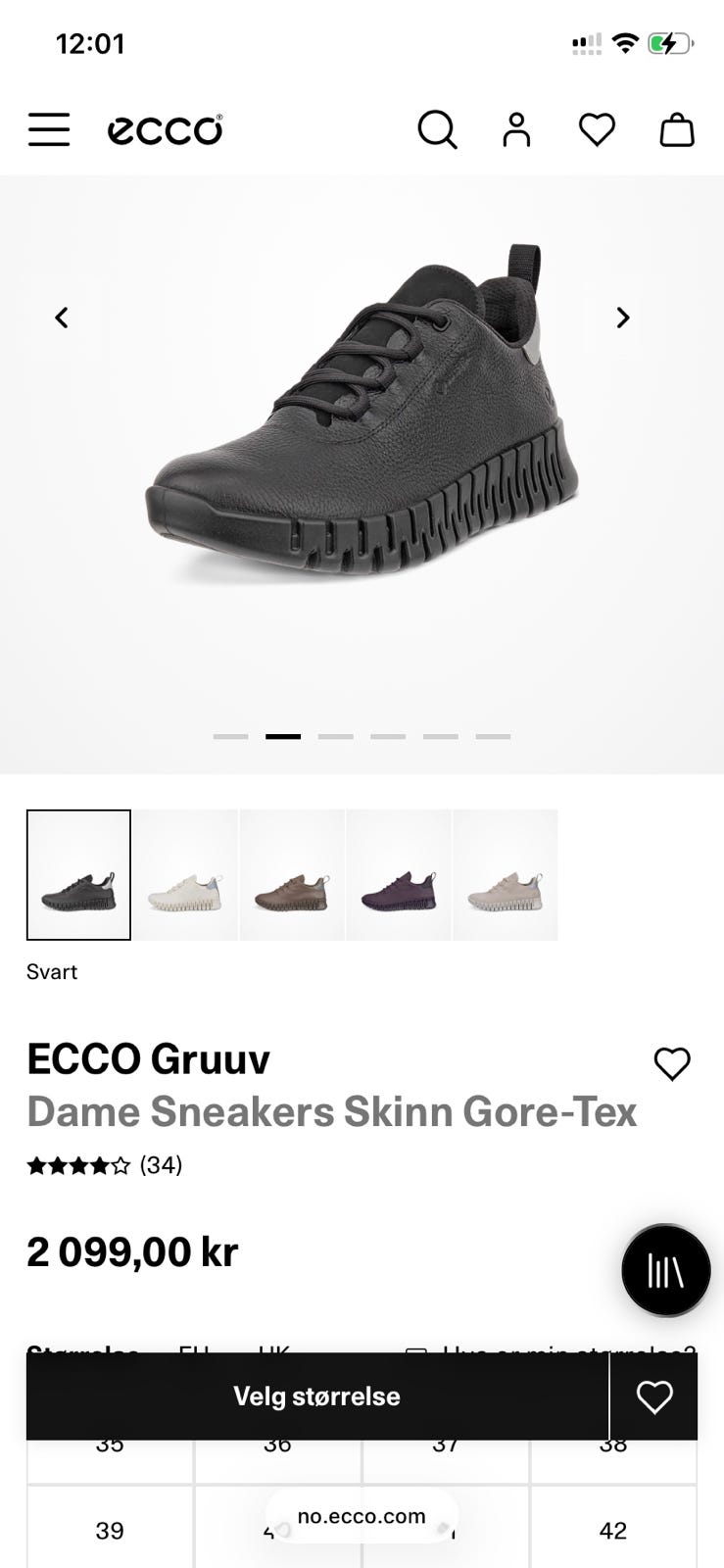Select the black Svart color variant

[x=78, y=875]
